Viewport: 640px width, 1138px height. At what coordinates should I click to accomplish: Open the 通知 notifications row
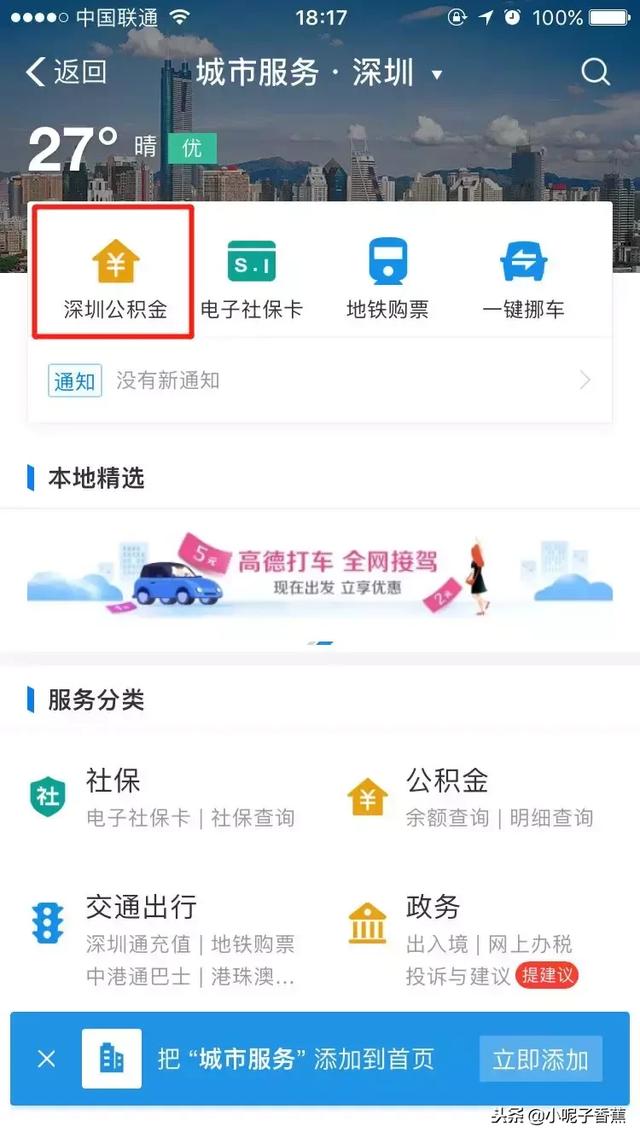click(x=320, y=381)
